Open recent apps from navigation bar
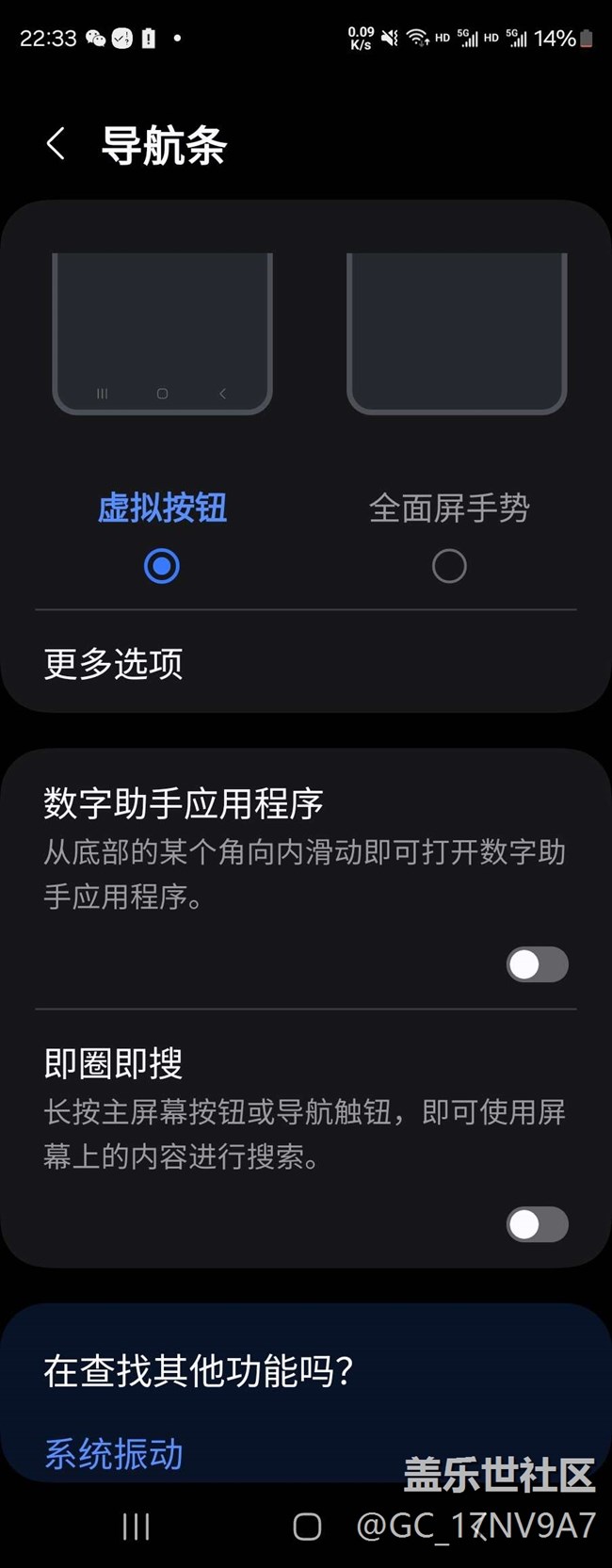Image resolution: width=612 pixels, height=1568 pixels. click(x=137, y=1527)
